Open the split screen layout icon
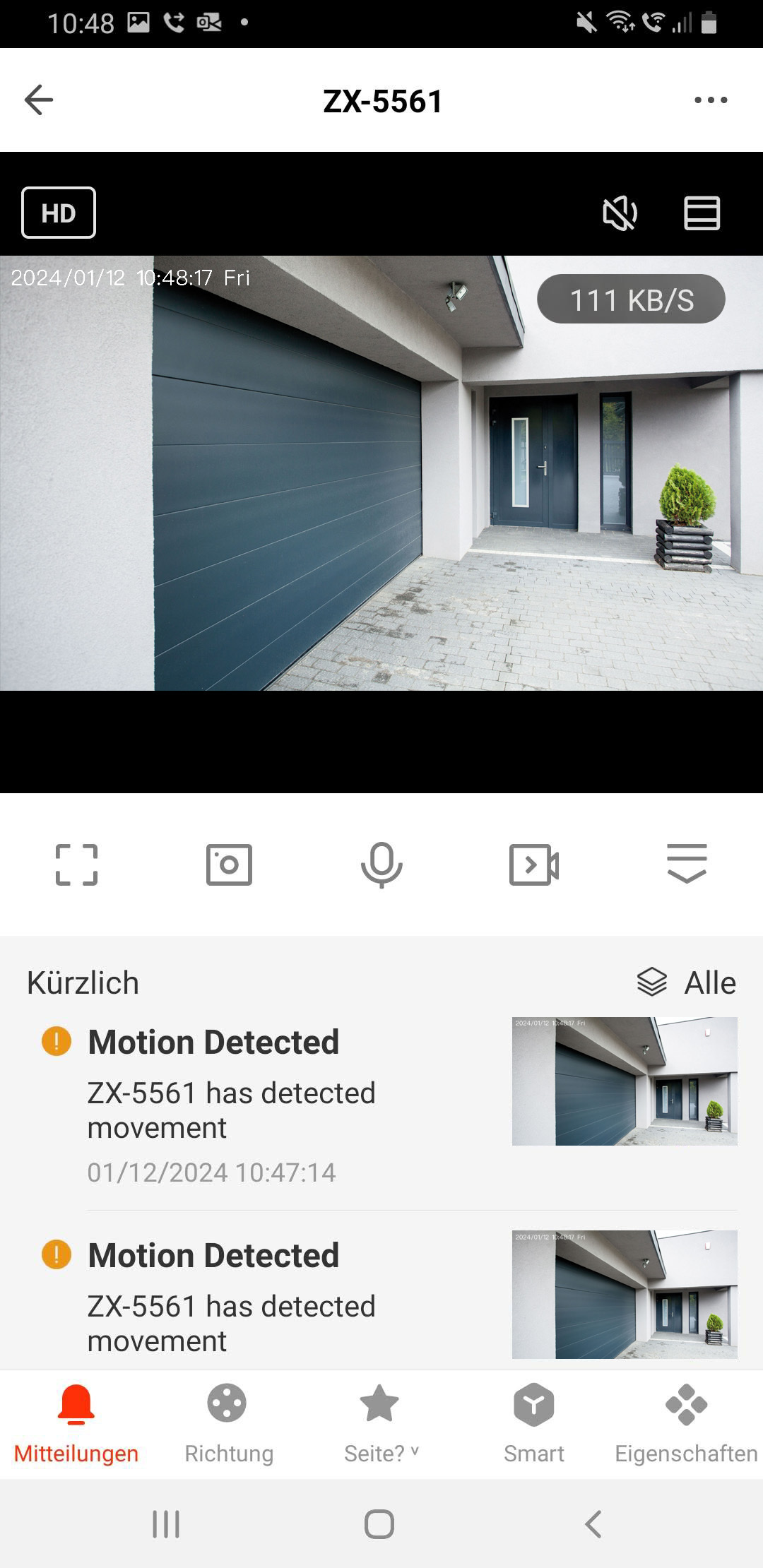763x1568 pixels. pos(702,213)
